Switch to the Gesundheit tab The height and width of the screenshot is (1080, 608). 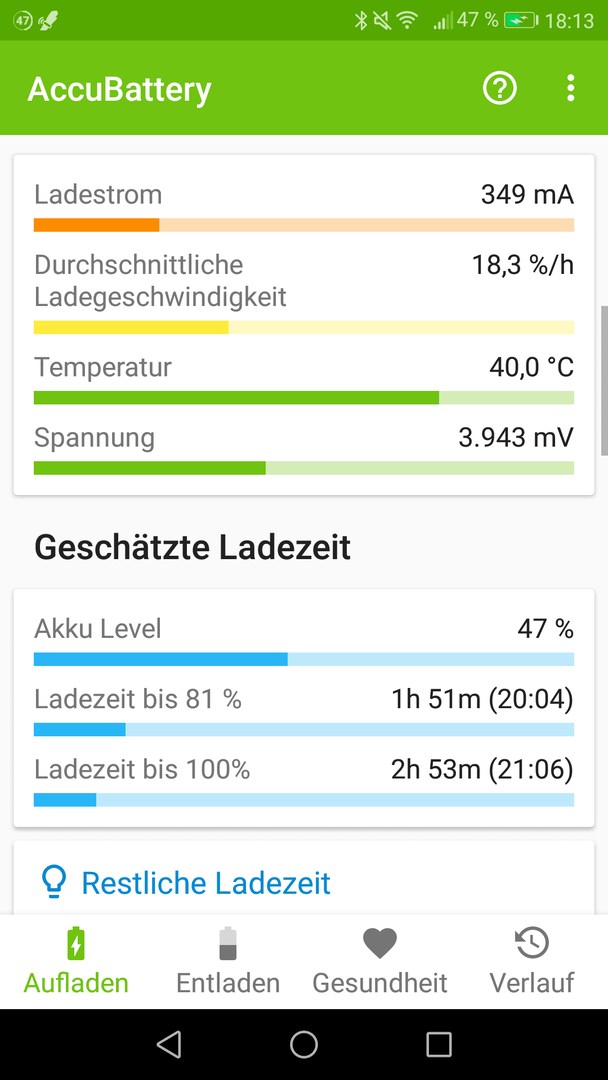coord(380,962)
